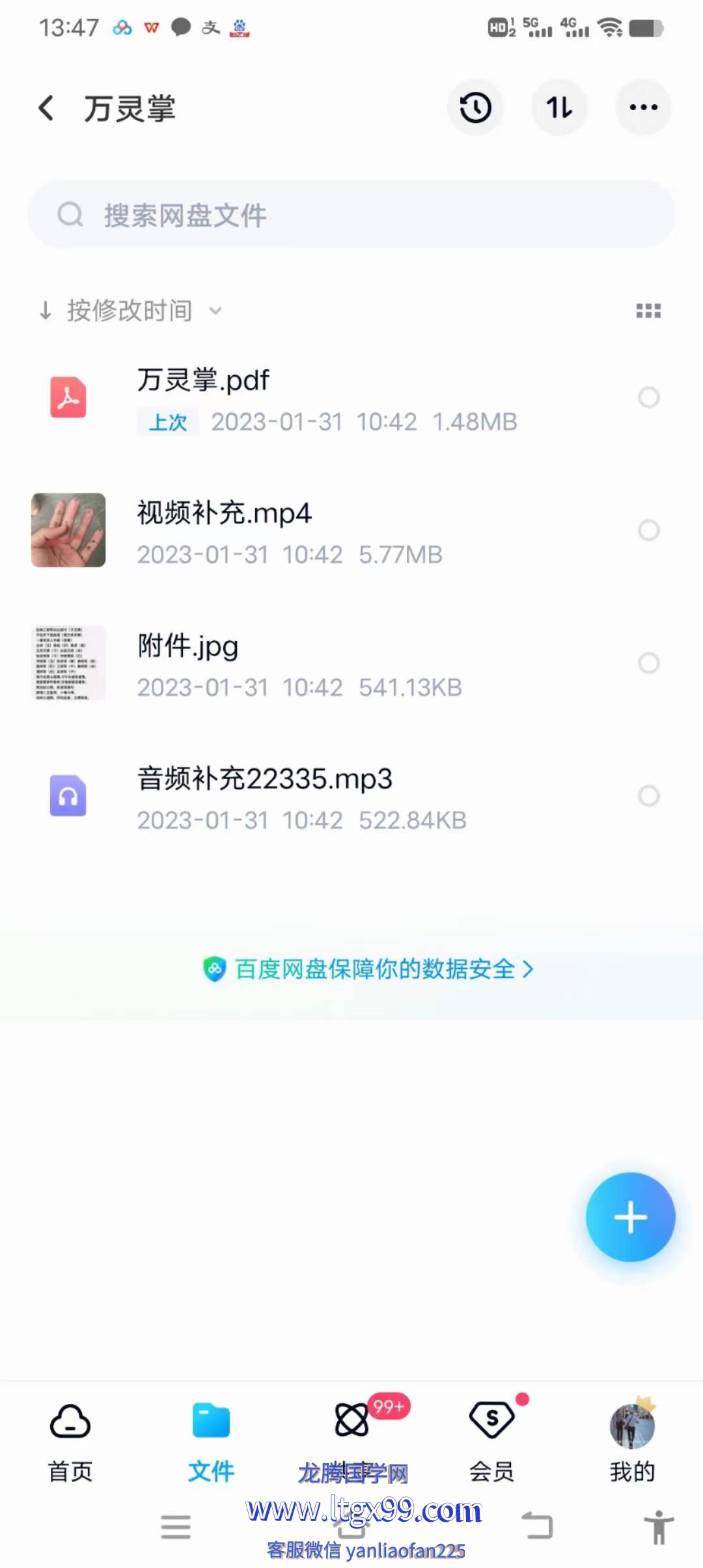Open the three-dot overflow menu
Viewport: 703px width, 1568px height.
[643, 108]
